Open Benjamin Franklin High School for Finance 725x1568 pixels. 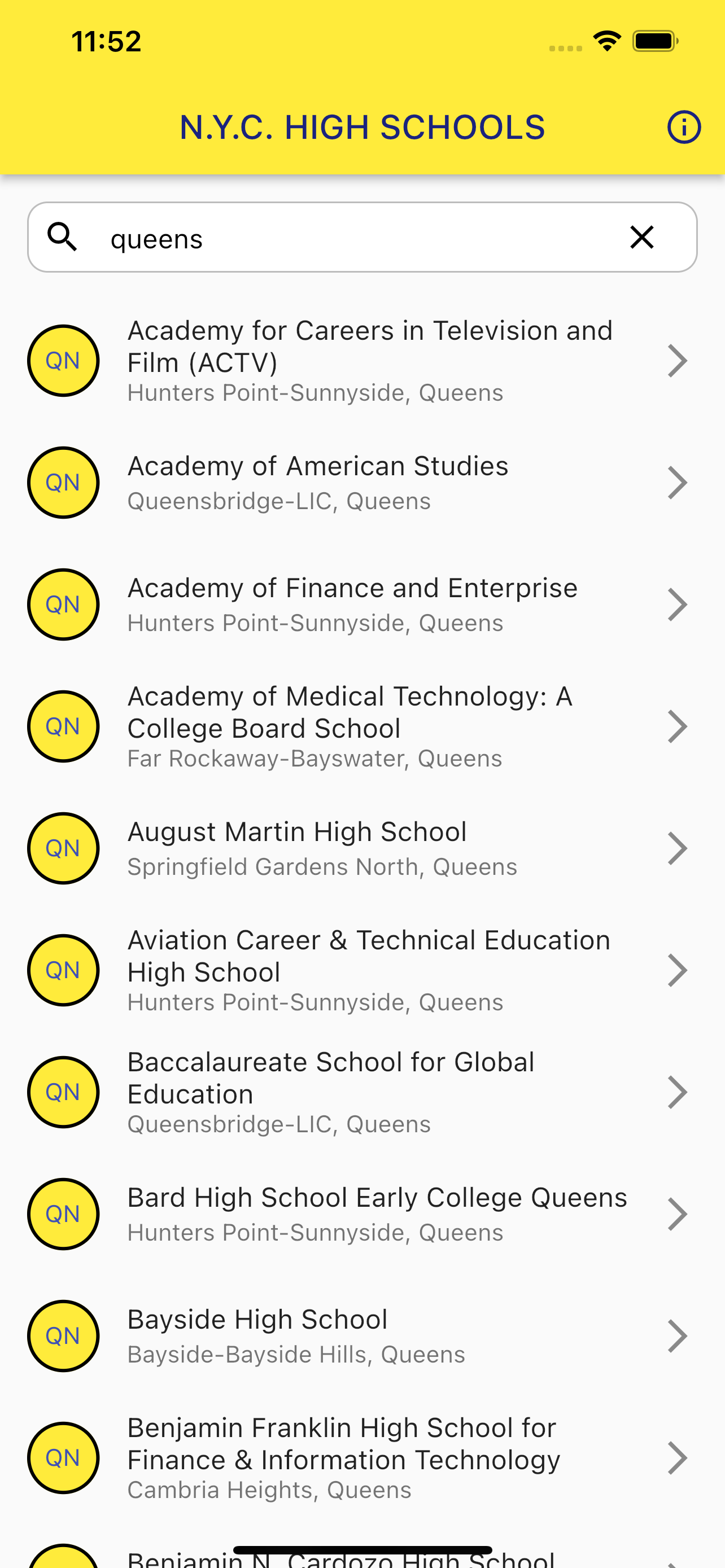(x=362, y=1458)
